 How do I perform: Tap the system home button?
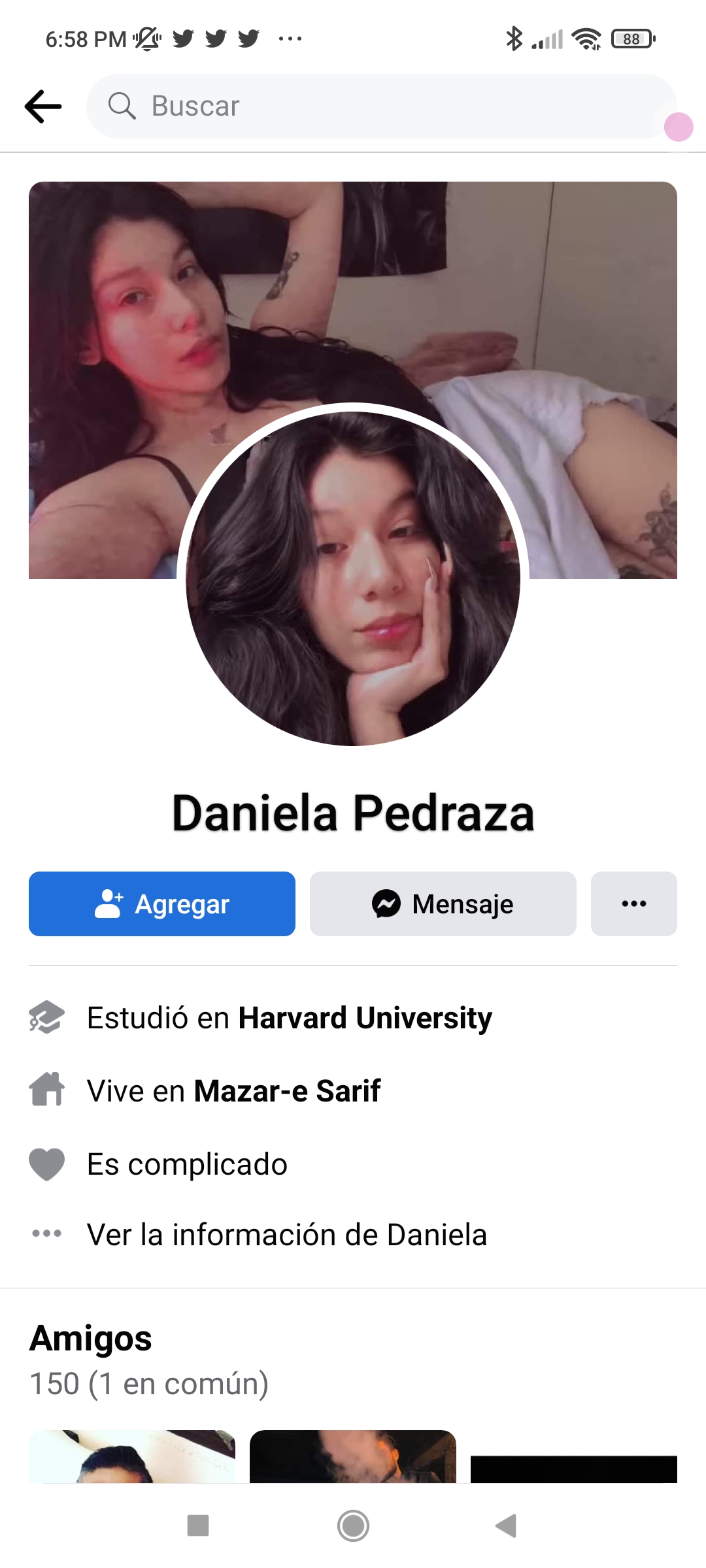click(x=353, y=1526)
